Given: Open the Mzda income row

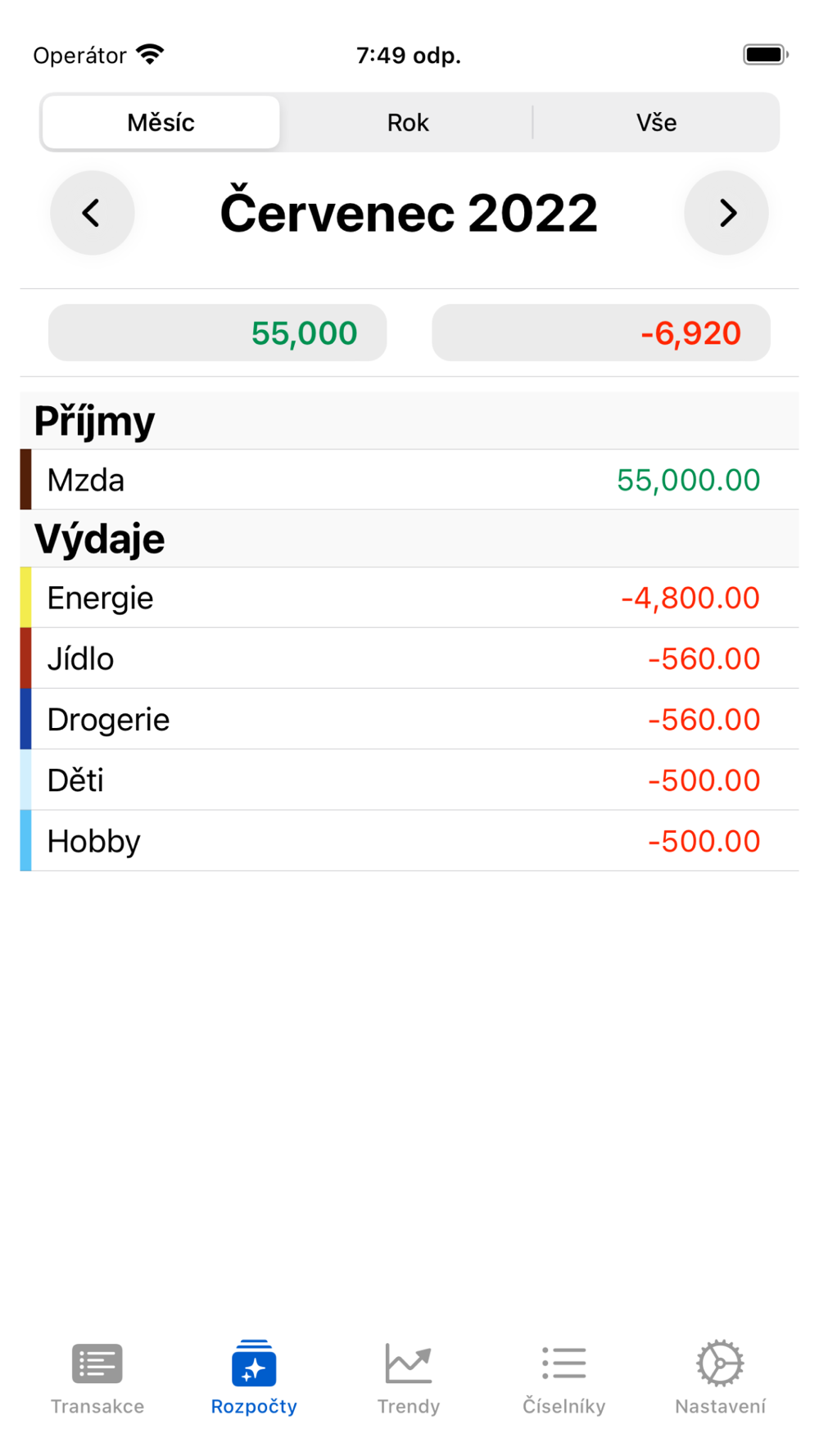Looking at the screenshot, I should click(x=409, y=480).
